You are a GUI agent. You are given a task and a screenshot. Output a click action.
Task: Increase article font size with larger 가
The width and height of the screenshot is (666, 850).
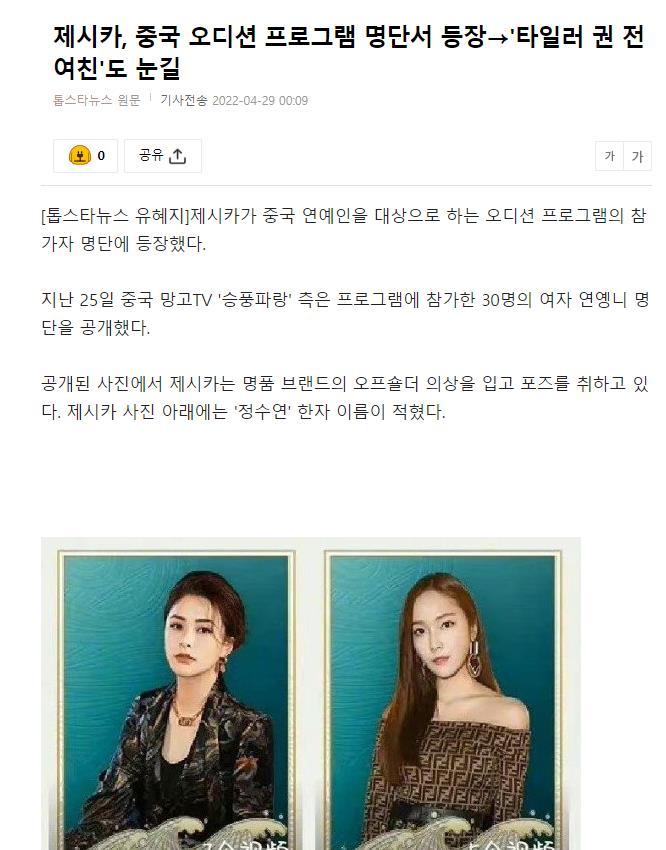pos(638,156)
